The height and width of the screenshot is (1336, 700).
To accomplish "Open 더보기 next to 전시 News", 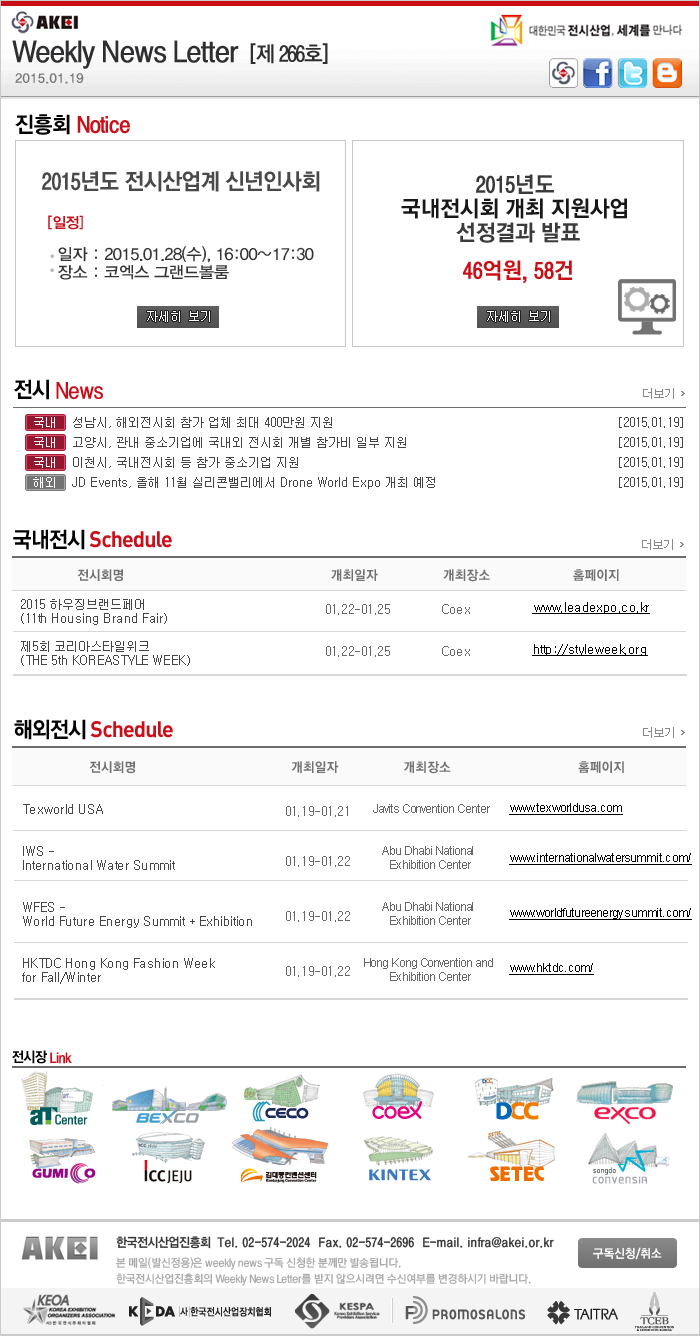I will [663, 393].
